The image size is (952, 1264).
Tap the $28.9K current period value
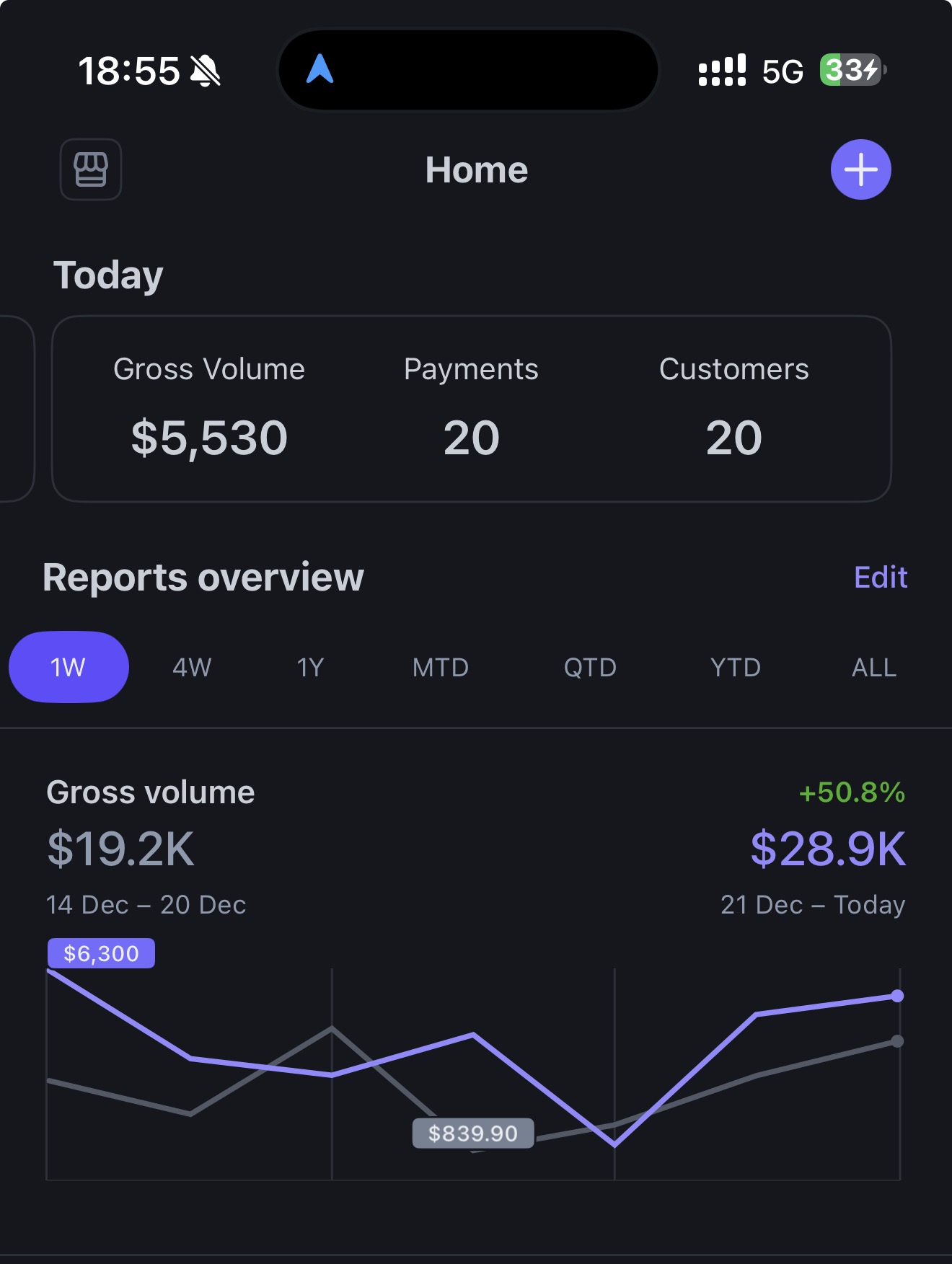828,849
